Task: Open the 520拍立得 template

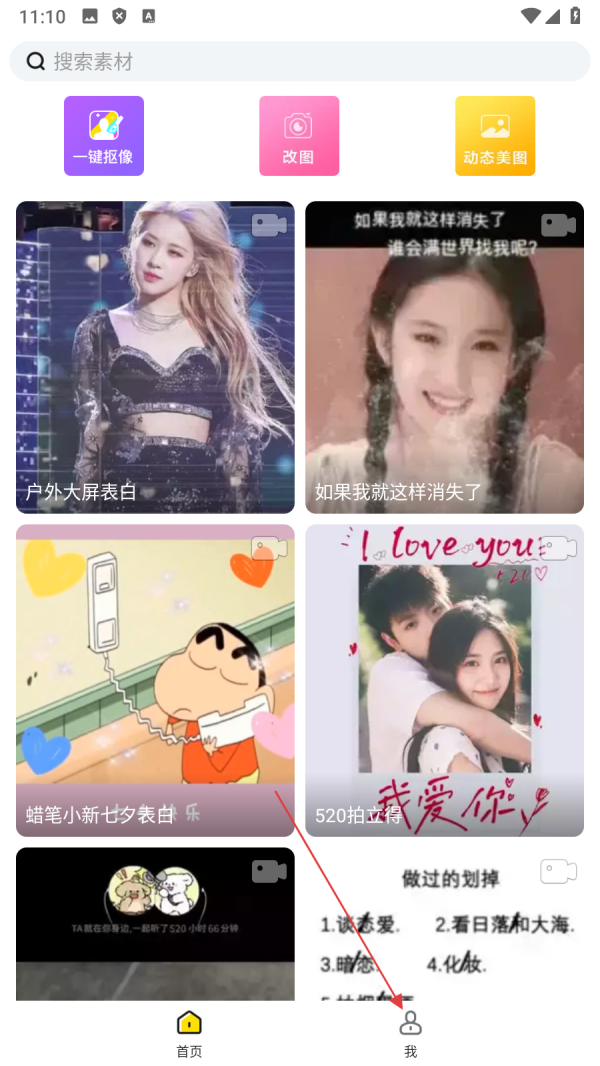Action: pyautogui.click(x=444, y=680)
